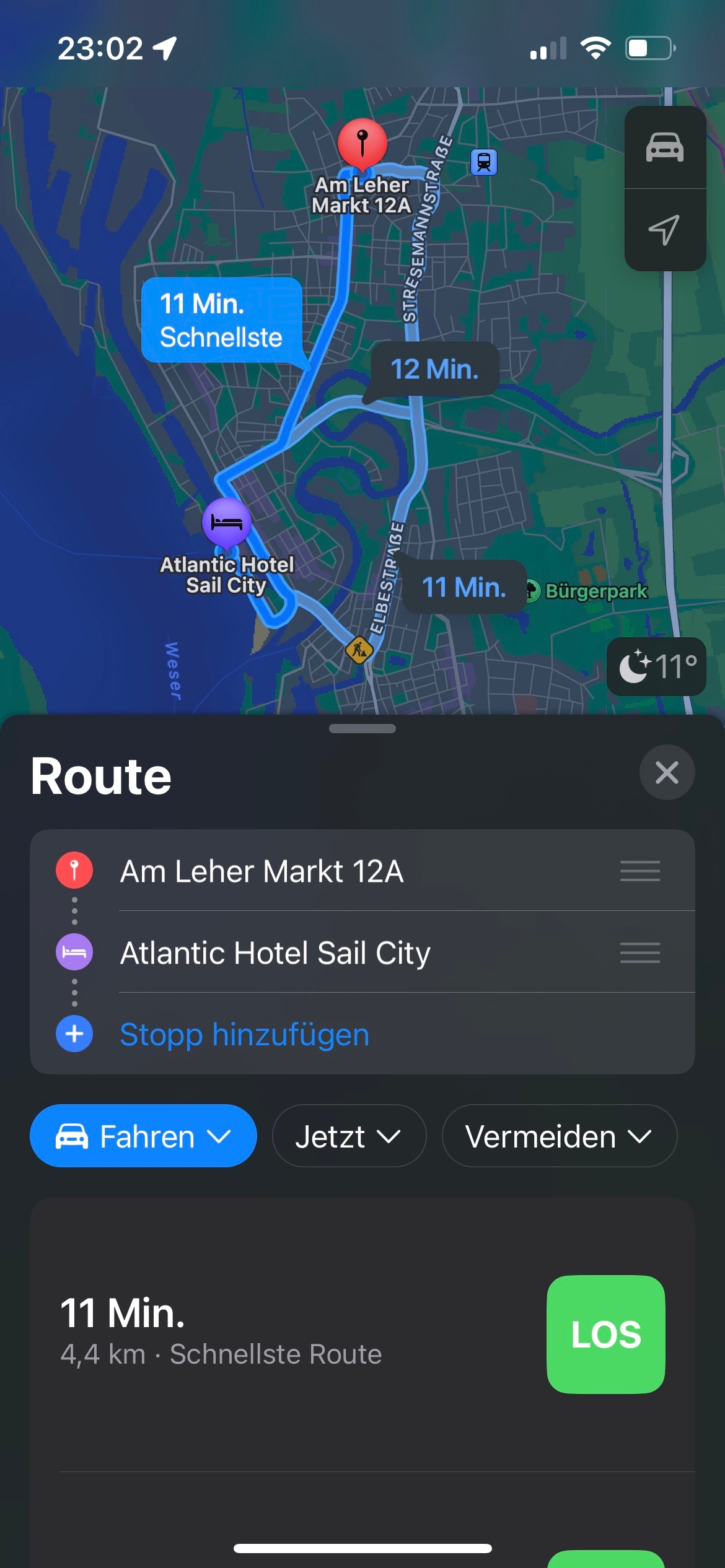The height and width of the screenshot is (1568, 725).
Task: Open the train station icon on map
Action: point(484,163)
